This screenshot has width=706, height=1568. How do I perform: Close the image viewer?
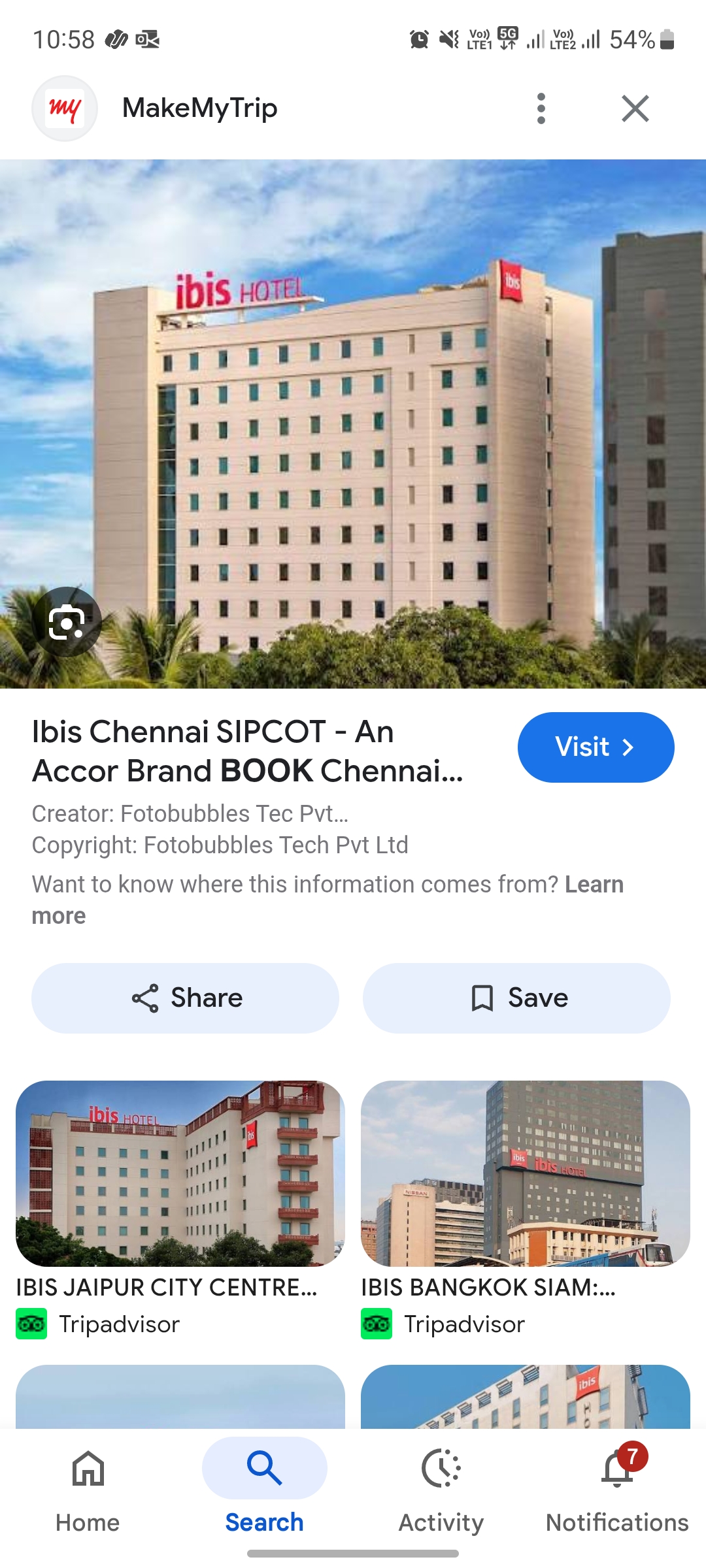click(x=635, y=108)
